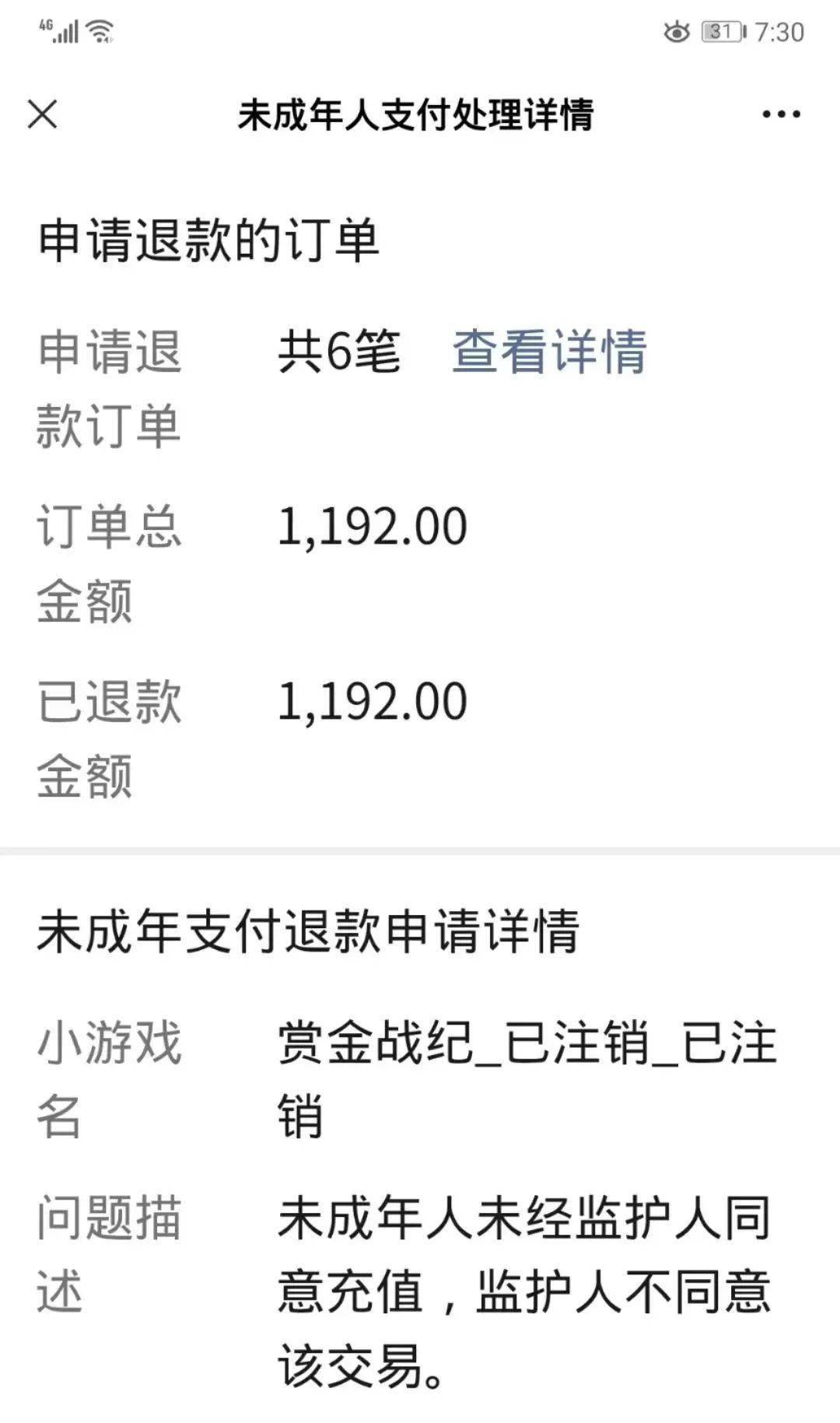Click the X to exit the page
Viewport: 840px width, 1423px height.
pyautogui.click(x=43, y=115)
